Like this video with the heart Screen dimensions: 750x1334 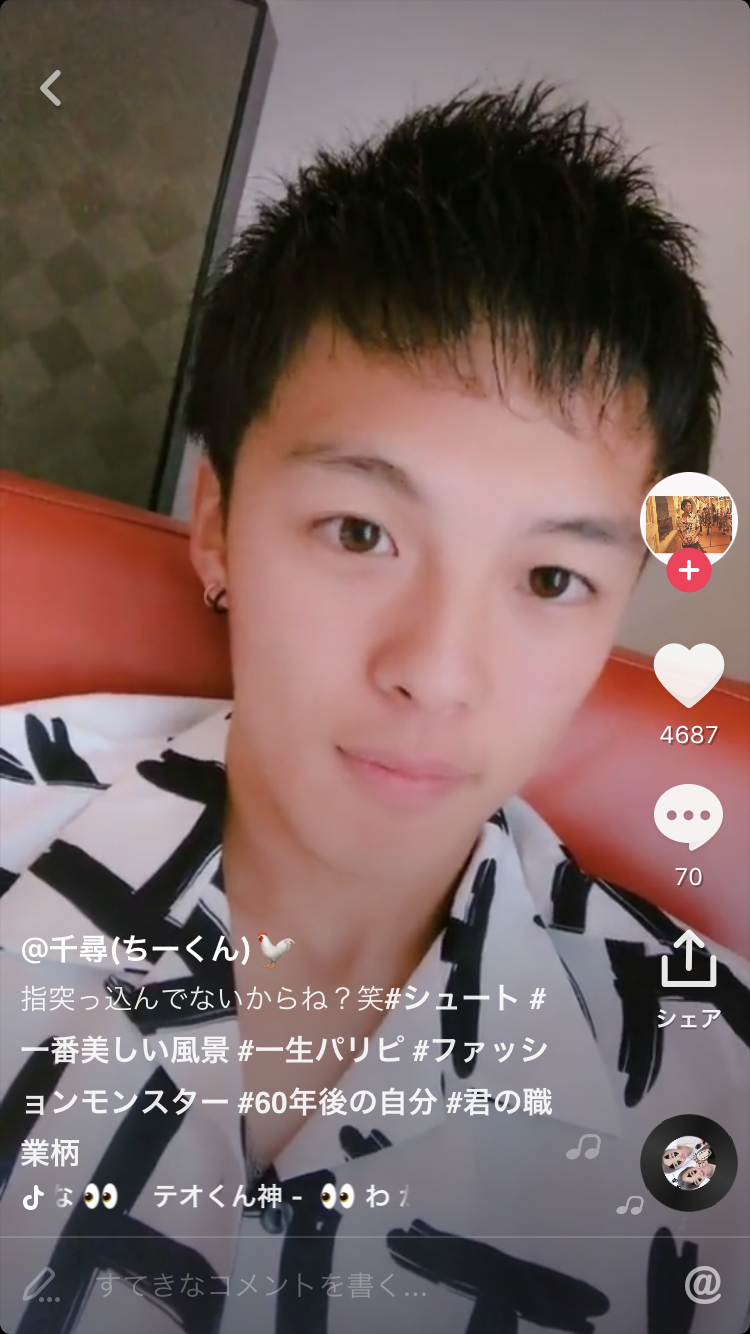(x=688, y=676)
